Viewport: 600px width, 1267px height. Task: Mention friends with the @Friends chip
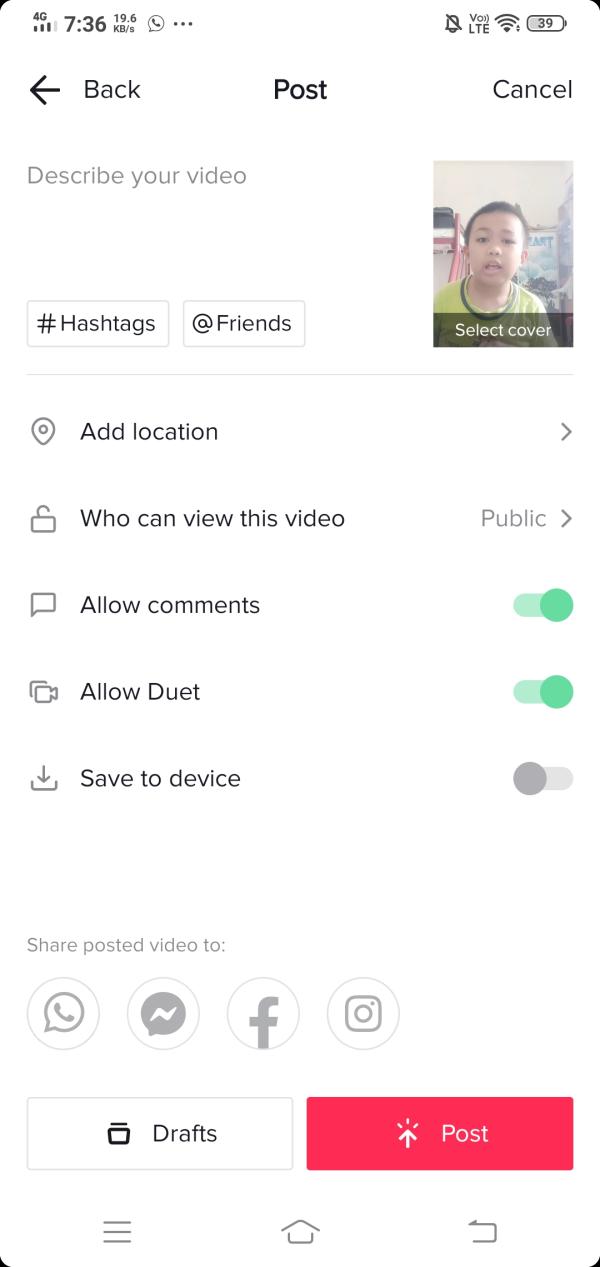tap(243, 324)
